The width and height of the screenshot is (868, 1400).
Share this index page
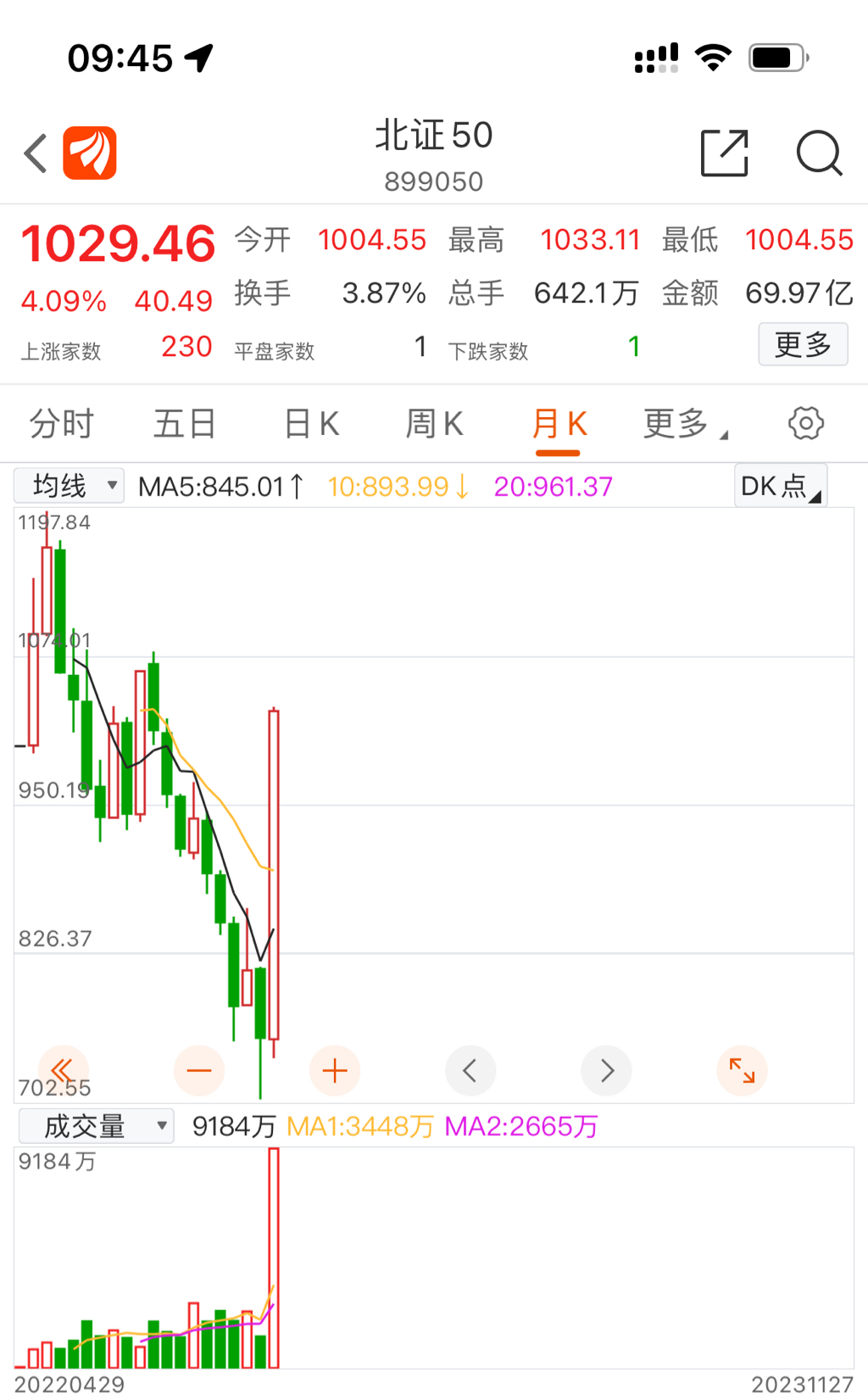click(x=725, y=153)
